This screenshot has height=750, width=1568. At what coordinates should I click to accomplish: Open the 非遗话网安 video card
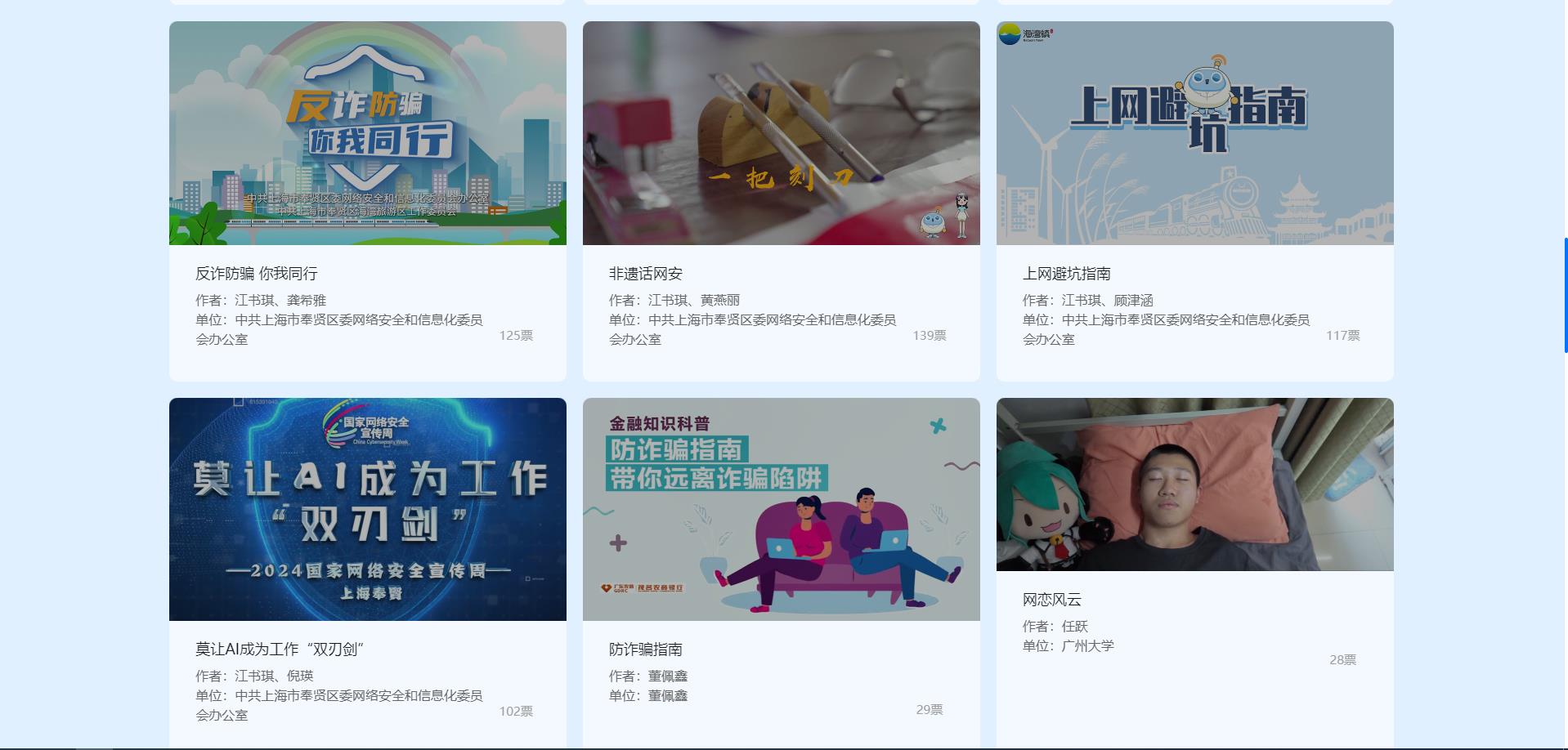pyautogui.click(x=781, y=133)
